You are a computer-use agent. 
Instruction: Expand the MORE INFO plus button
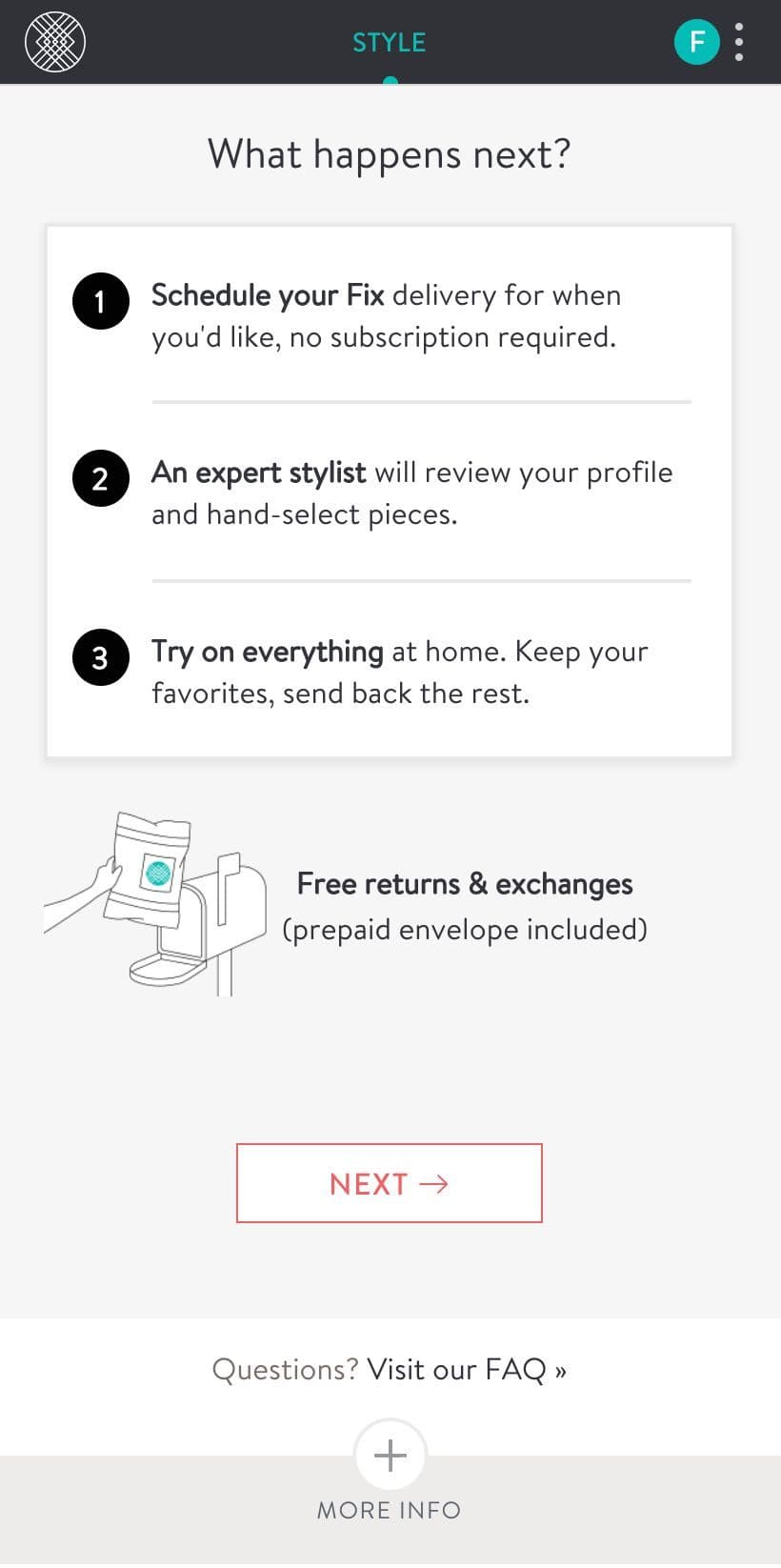point(390,1456)
